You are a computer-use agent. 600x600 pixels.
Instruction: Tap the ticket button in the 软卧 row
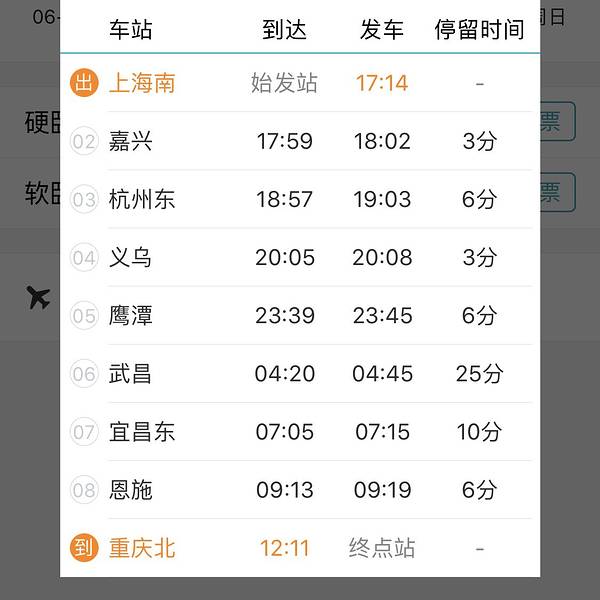point(557,192)
